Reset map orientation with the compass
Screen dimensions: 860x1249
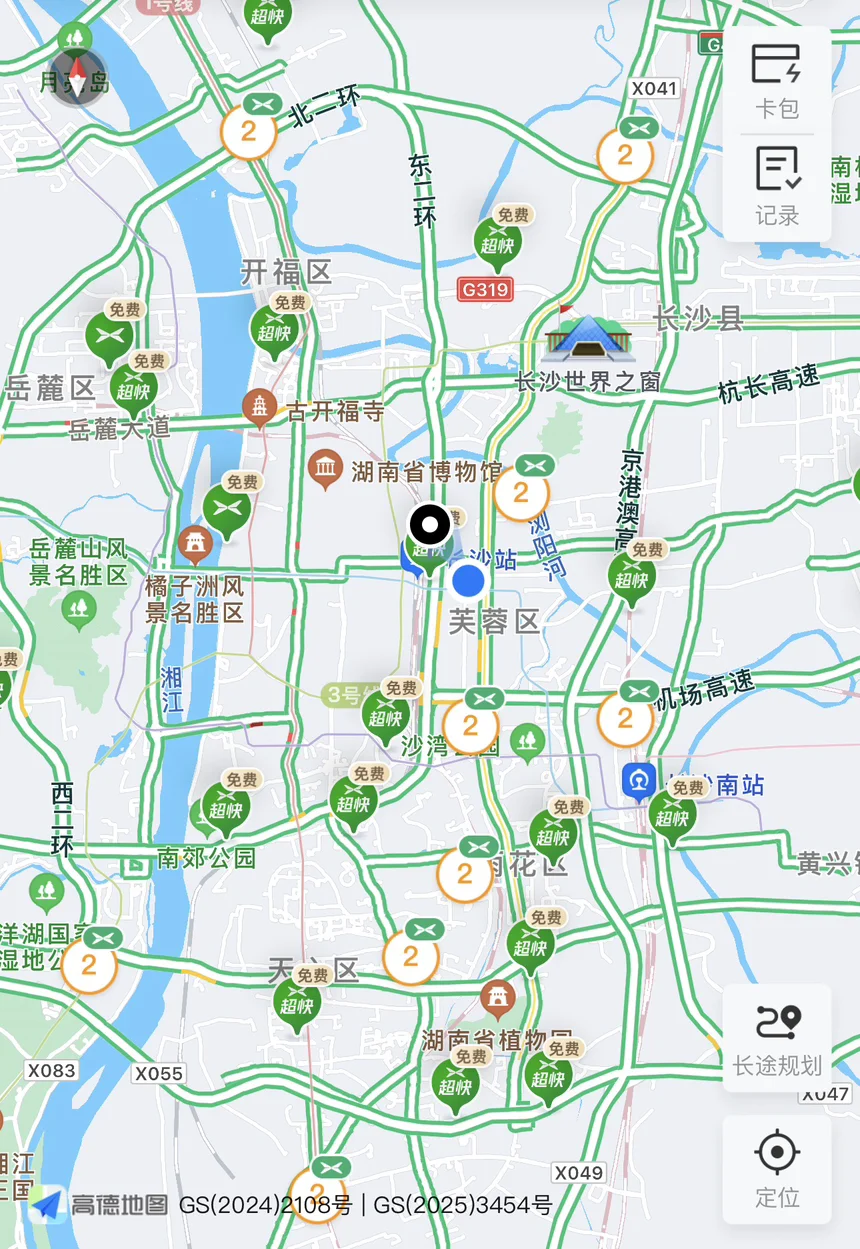click(77, 71)
